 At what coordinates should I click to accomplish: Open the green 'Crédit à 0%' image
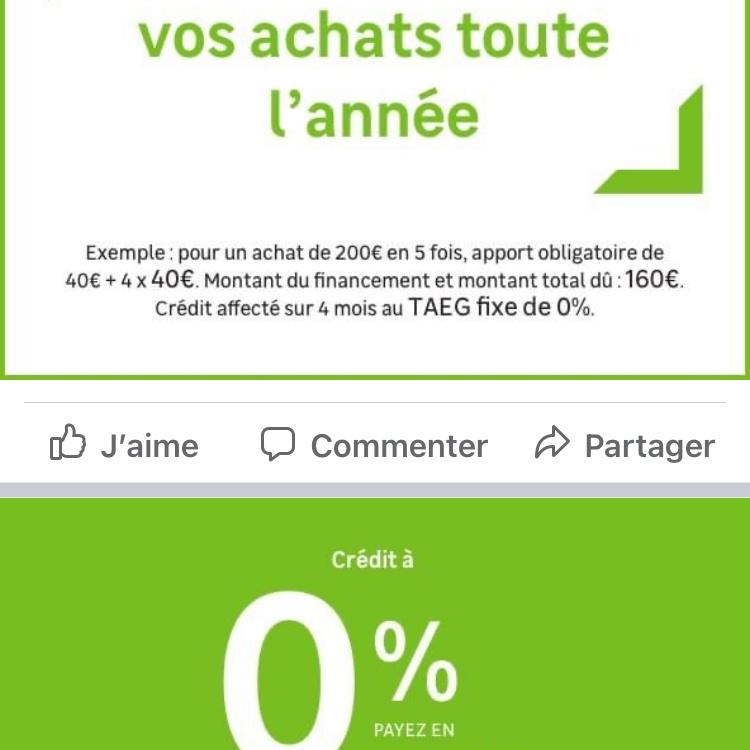click(375, 624)
